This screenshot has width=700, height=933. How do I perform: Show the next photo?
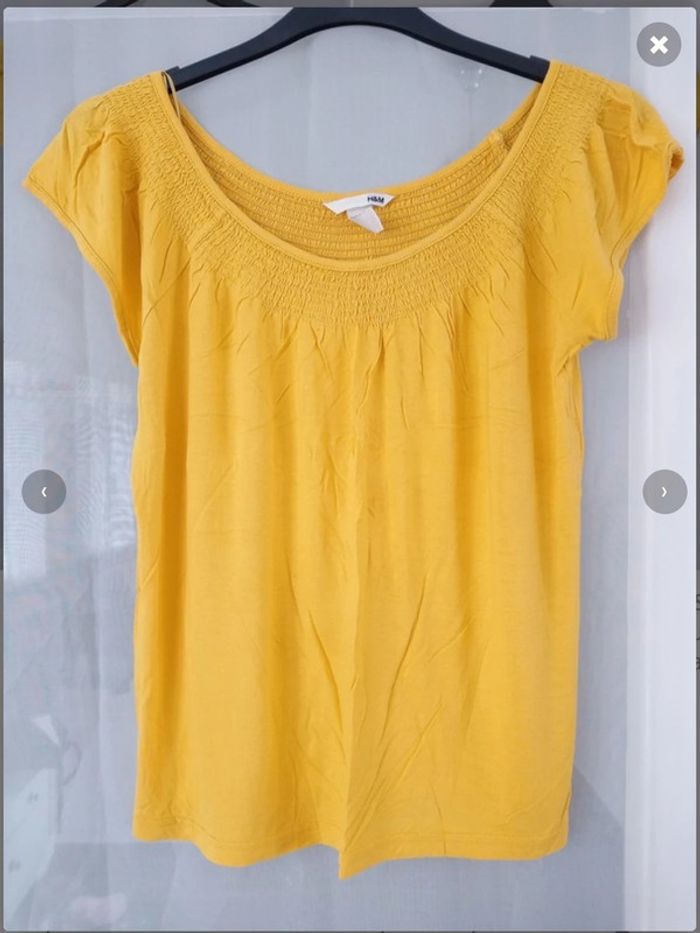(664, 491)
